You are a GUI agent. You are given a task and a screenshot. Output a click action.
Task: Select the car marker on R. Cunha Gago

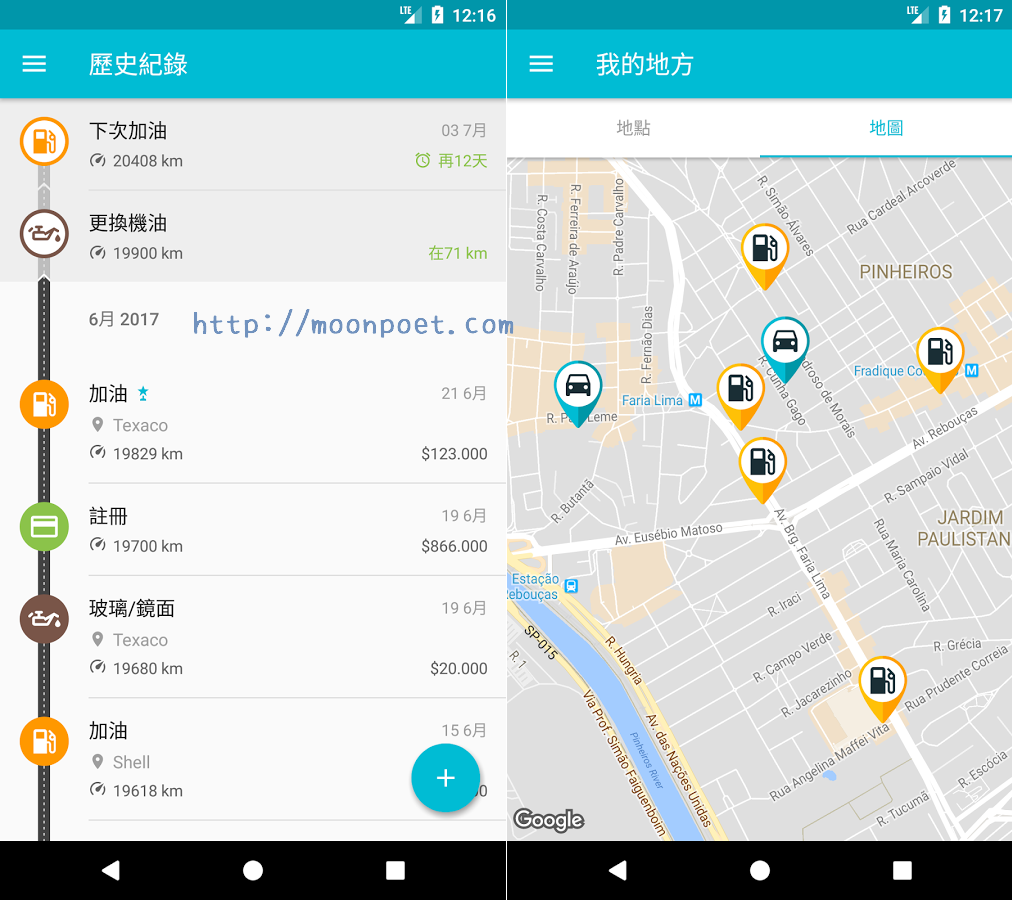pos(785,343)
